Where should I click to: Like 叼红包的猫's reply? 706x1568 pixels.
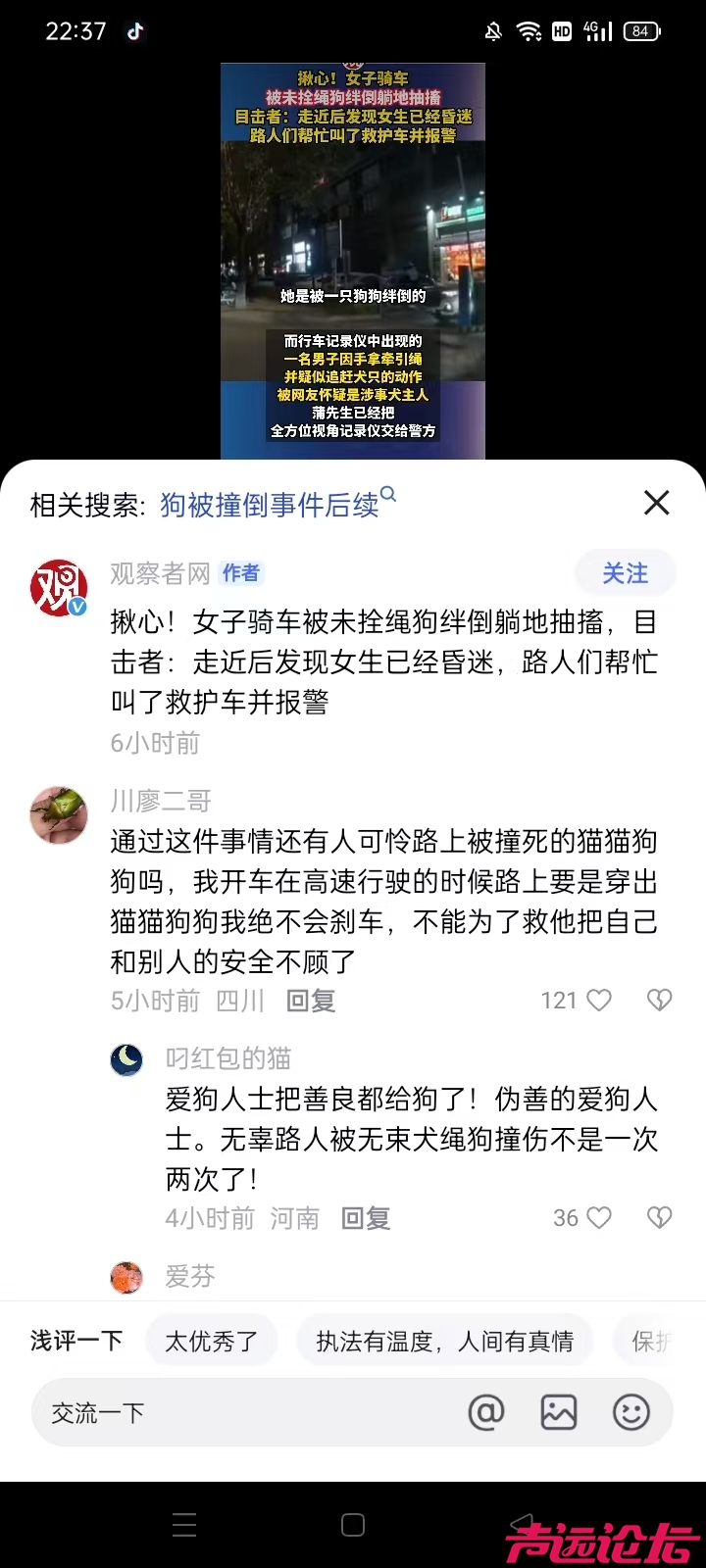coord(598,1217)
